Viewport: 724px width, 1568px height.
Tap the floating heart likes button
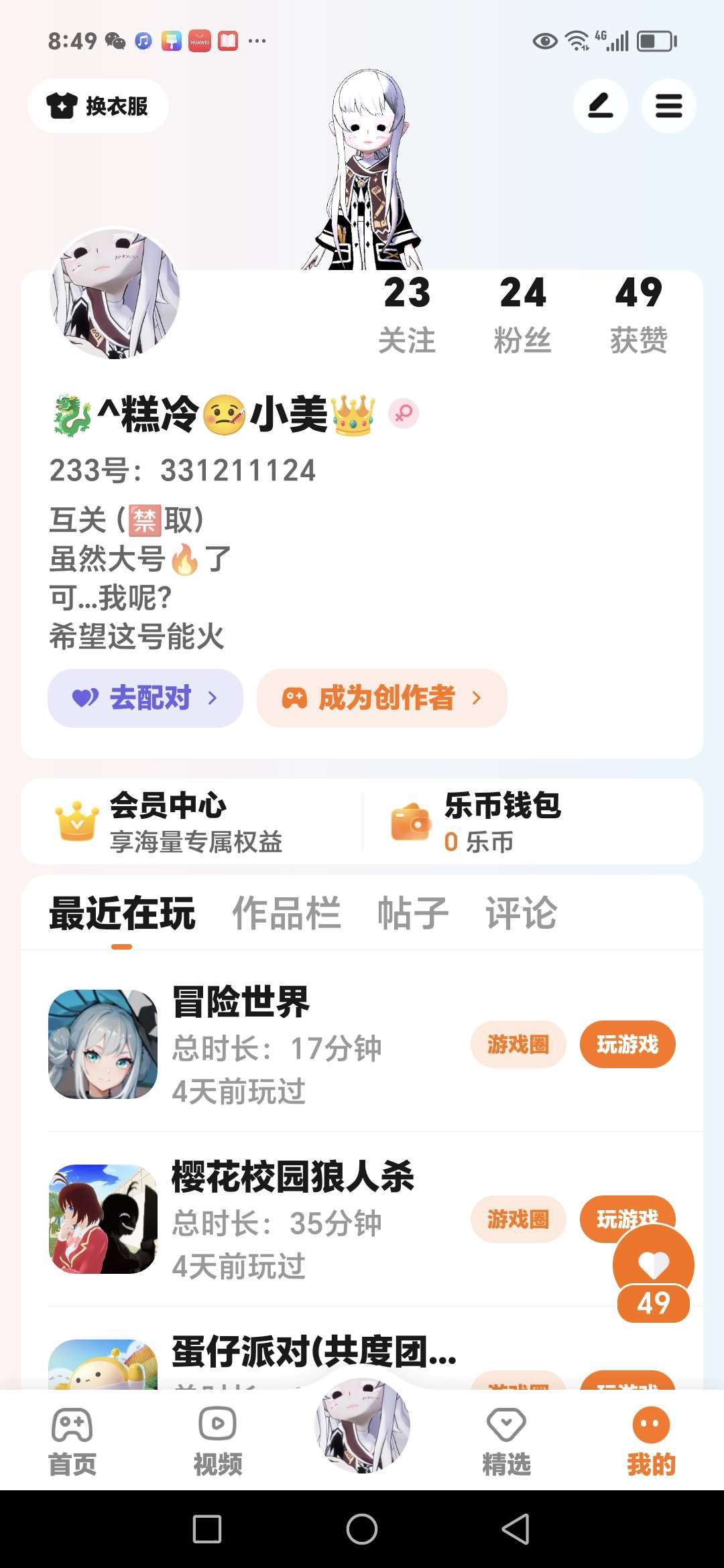[x=654, y=1272]
